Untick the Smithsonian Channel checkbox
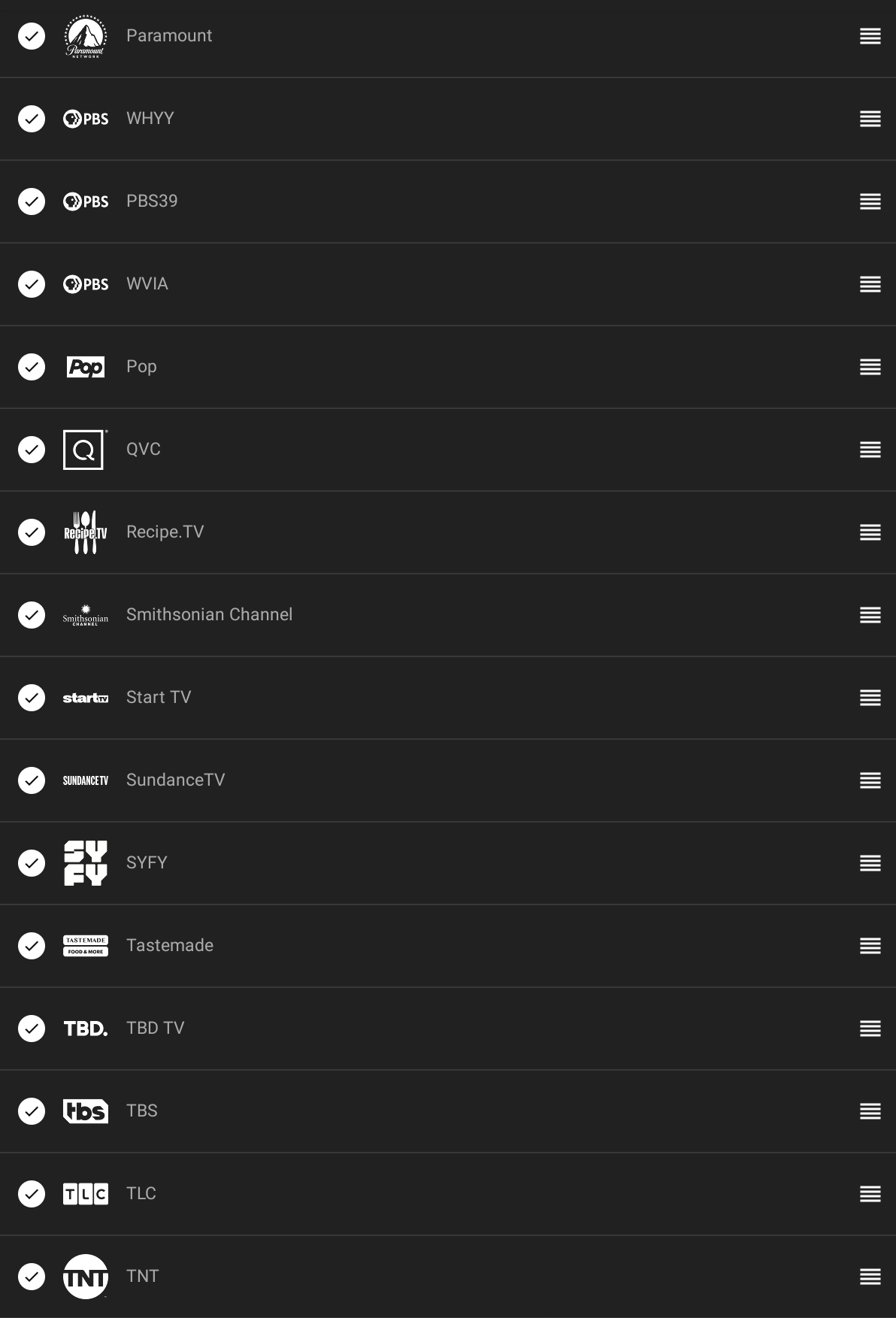Viewport: 896px width, 1318px height. click(x=32, y=615)
